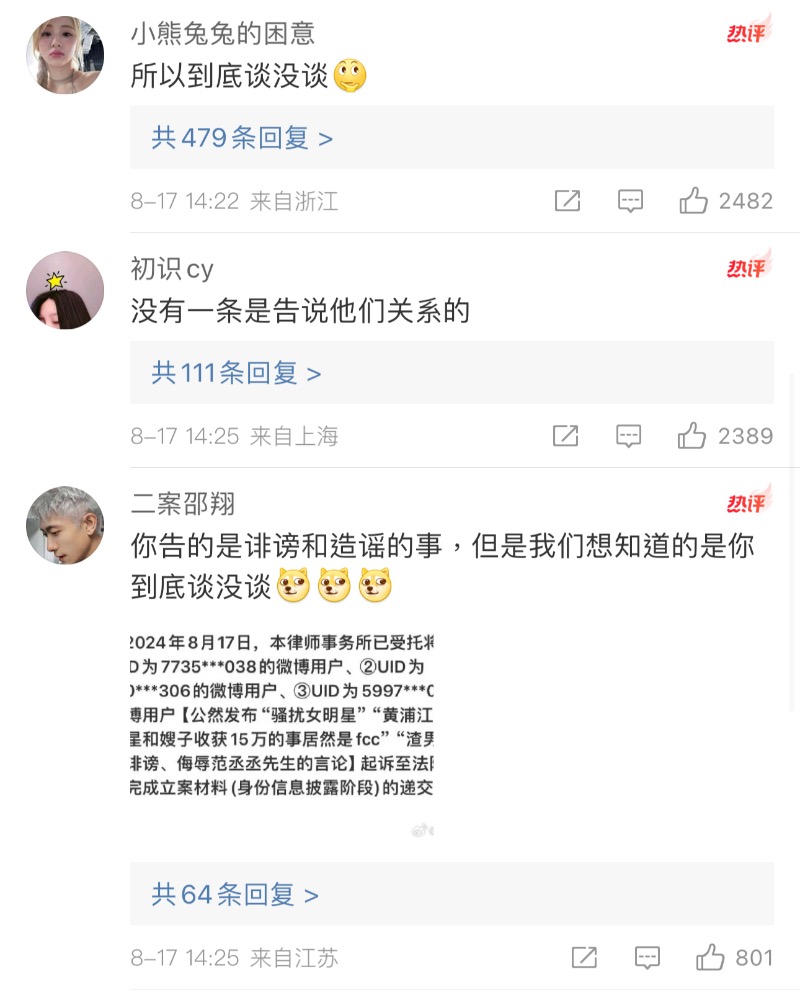The image size is (800, 995).
Task: Open 二案邵翔's profile avatar
Action: (x=65, y=525)
